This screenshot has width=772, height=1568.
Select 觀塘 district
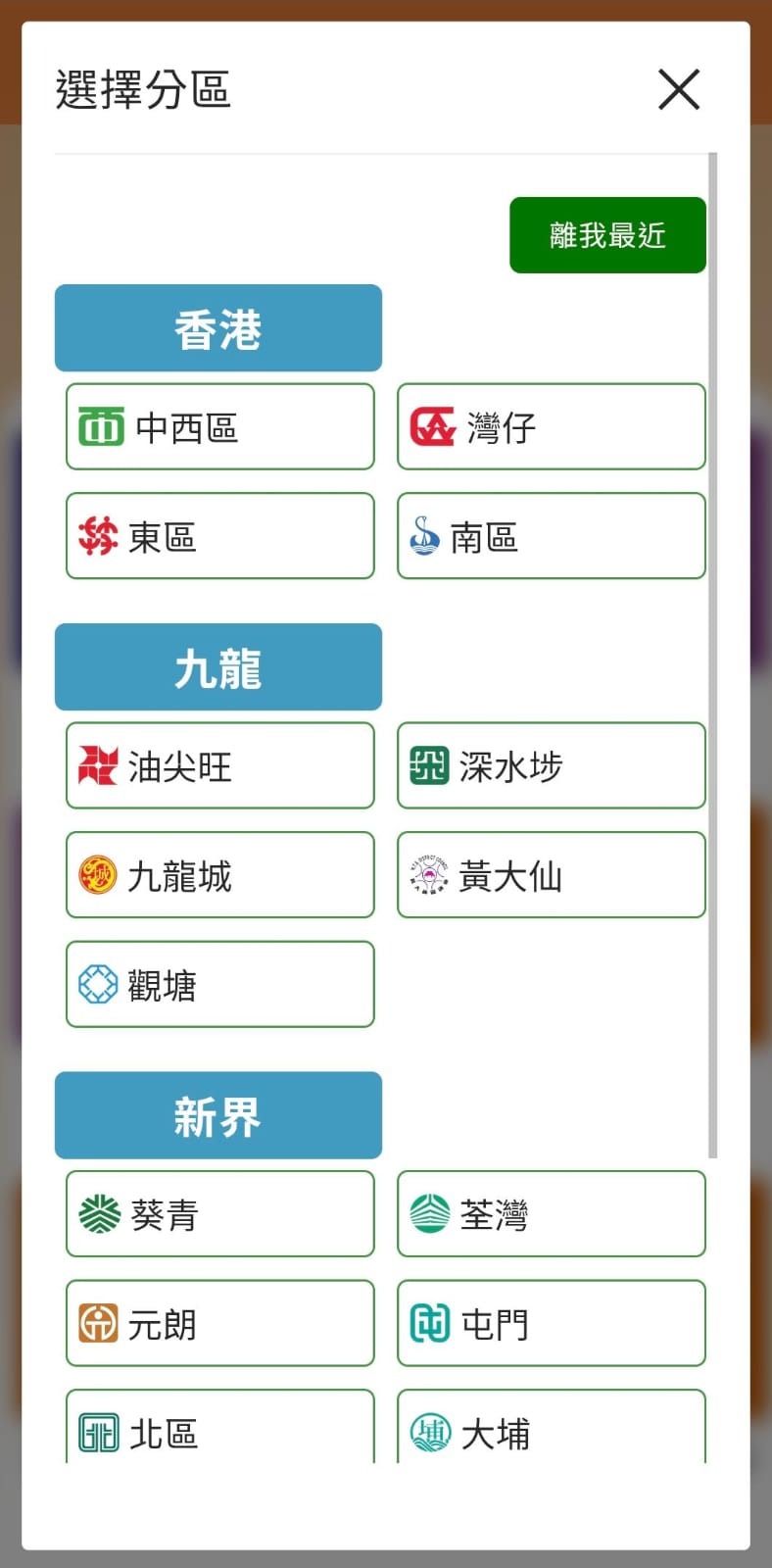tap(220, 984)
